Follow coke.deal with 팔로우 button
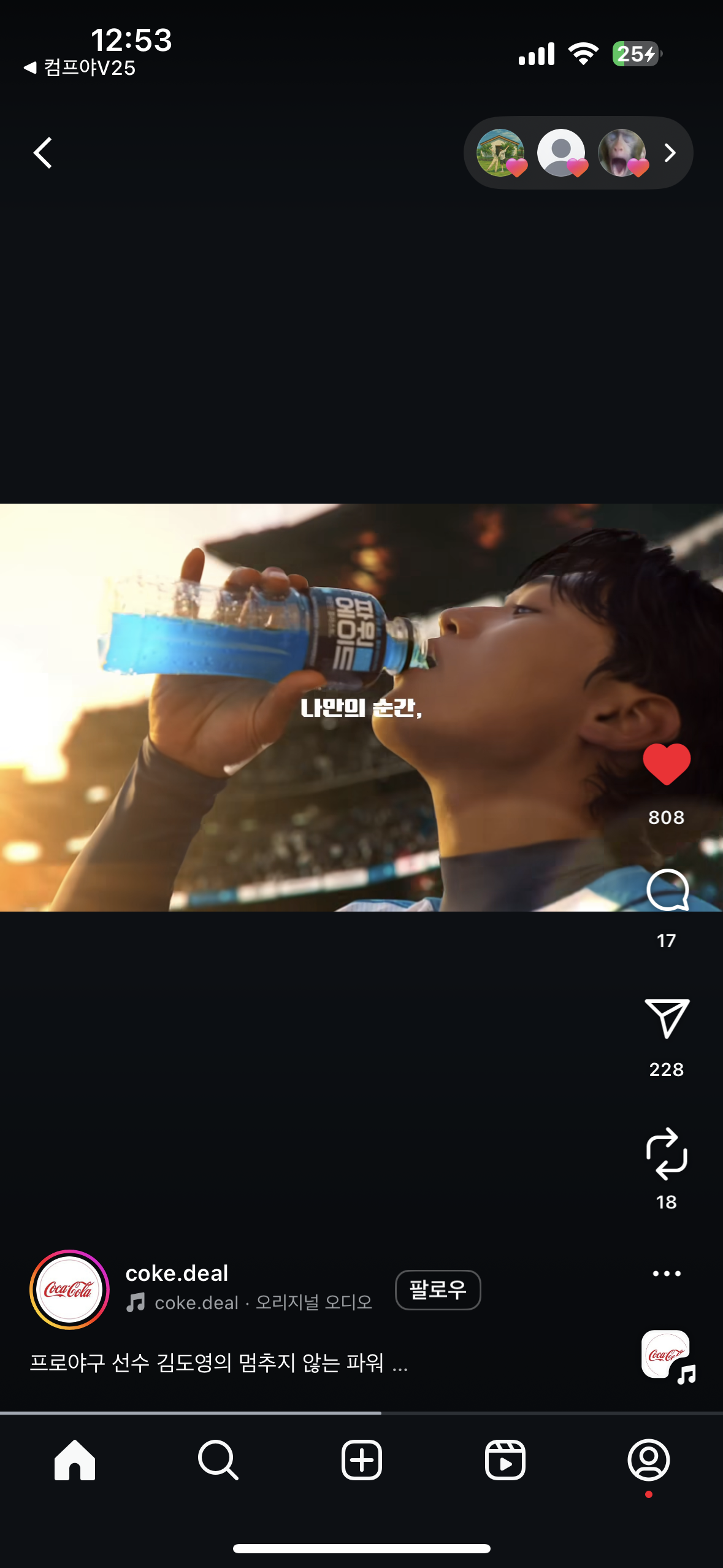The height and width of the screenshot is (1568, 723). pyautogui.click(x=438, y=1289)
